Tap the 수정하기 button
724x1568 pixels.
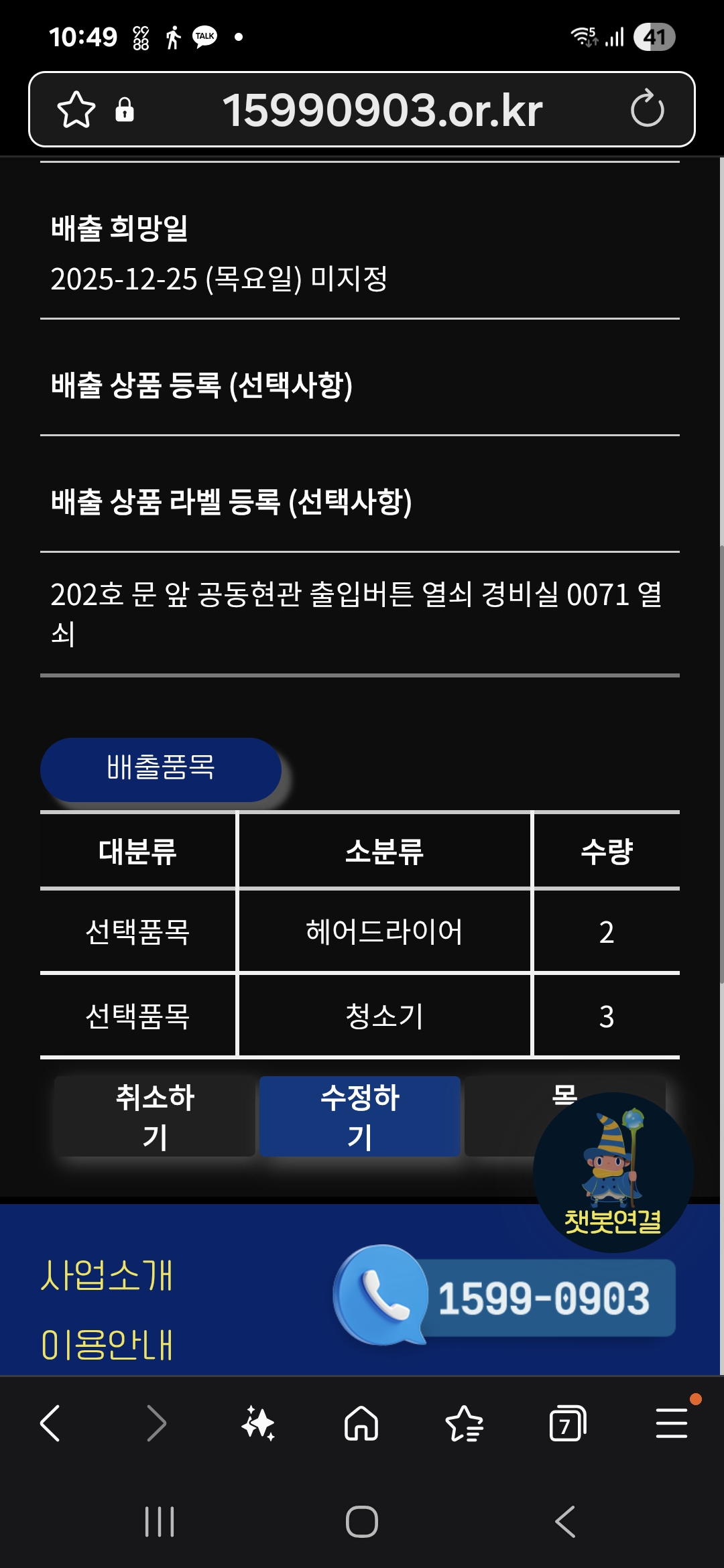pyautogui.click(x=360, y=1116)
